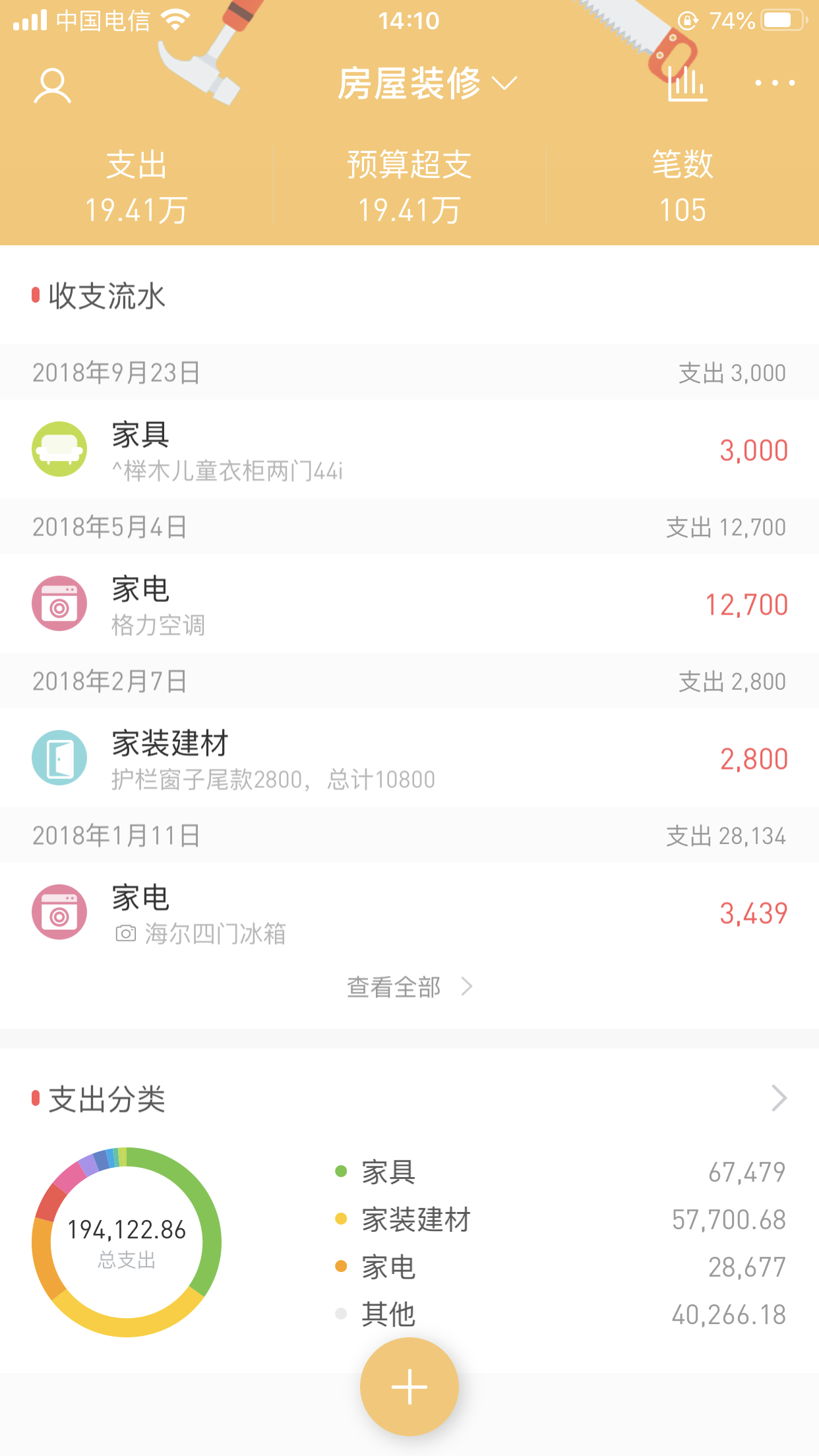
Task: Open the 支出分类 category details chevron
Action: [x=779, y=1099]
